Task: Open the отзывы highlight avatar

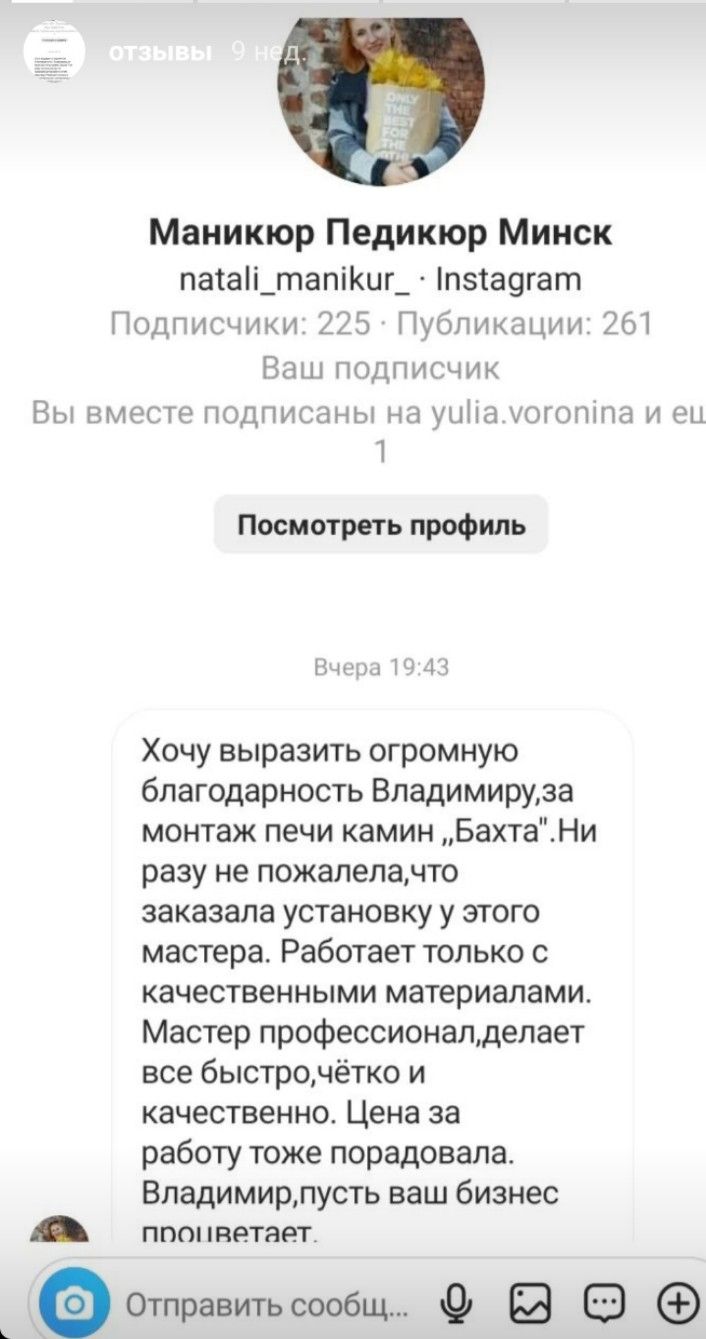Action: tap(57, 53)
